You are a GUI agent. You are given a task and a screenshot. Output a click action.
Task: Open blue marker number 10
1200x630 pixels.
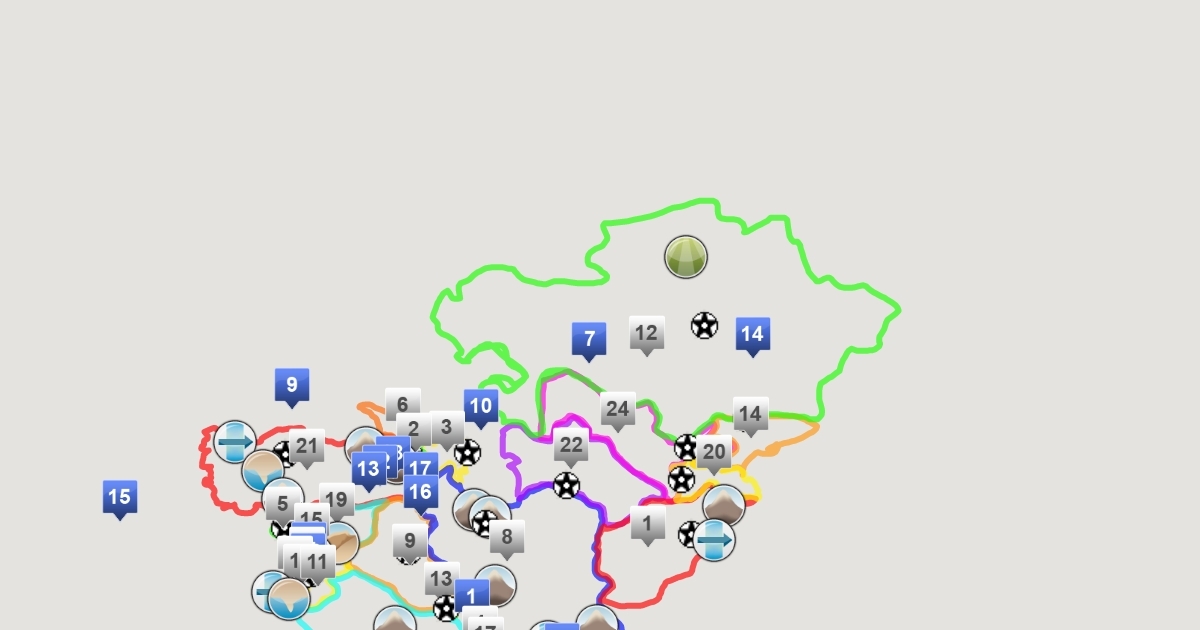pos(481,406)
